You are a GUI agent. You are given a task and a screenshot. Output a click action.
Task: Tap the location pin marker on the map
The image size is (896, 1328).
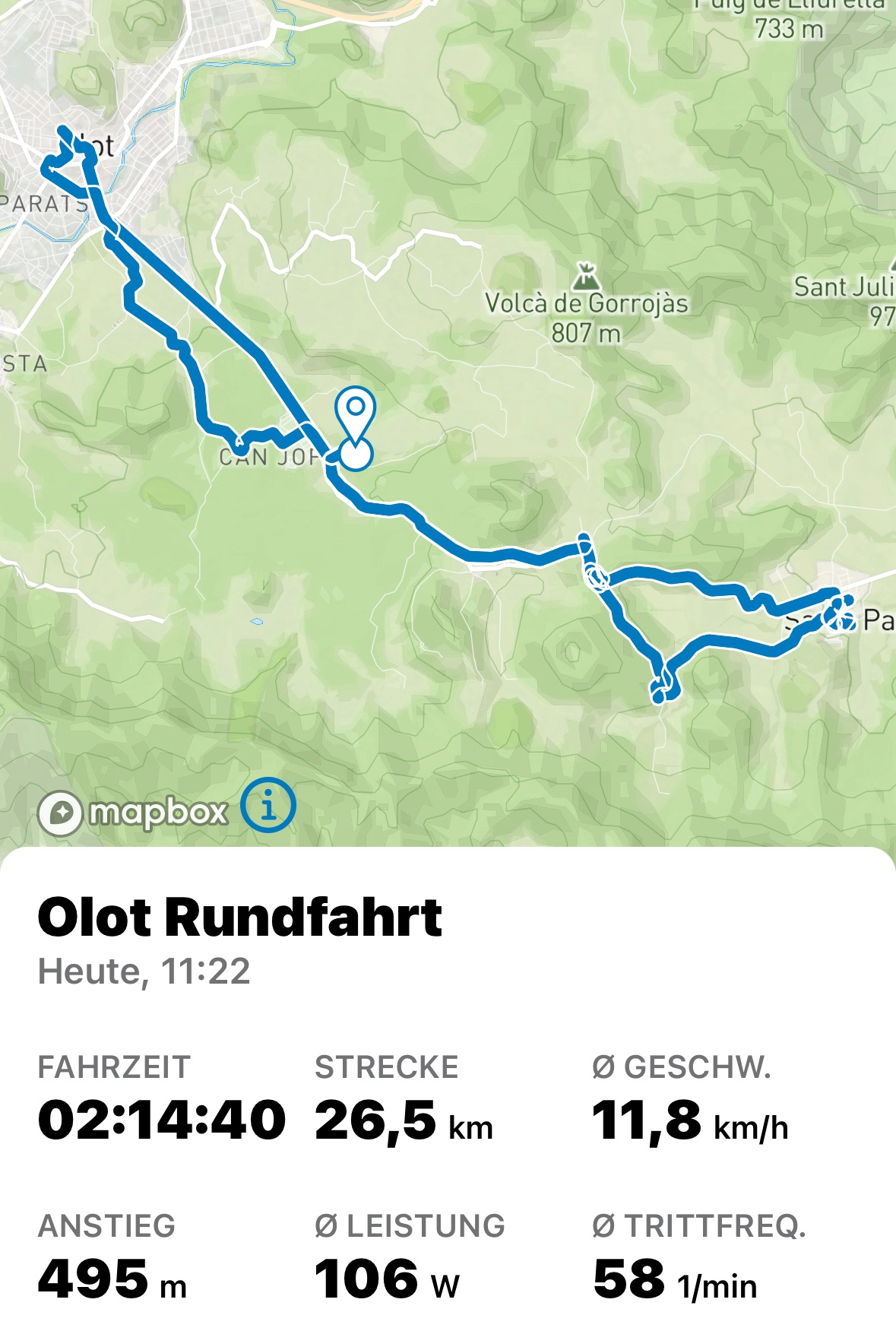pyautogui.click(x=355, y=415)
